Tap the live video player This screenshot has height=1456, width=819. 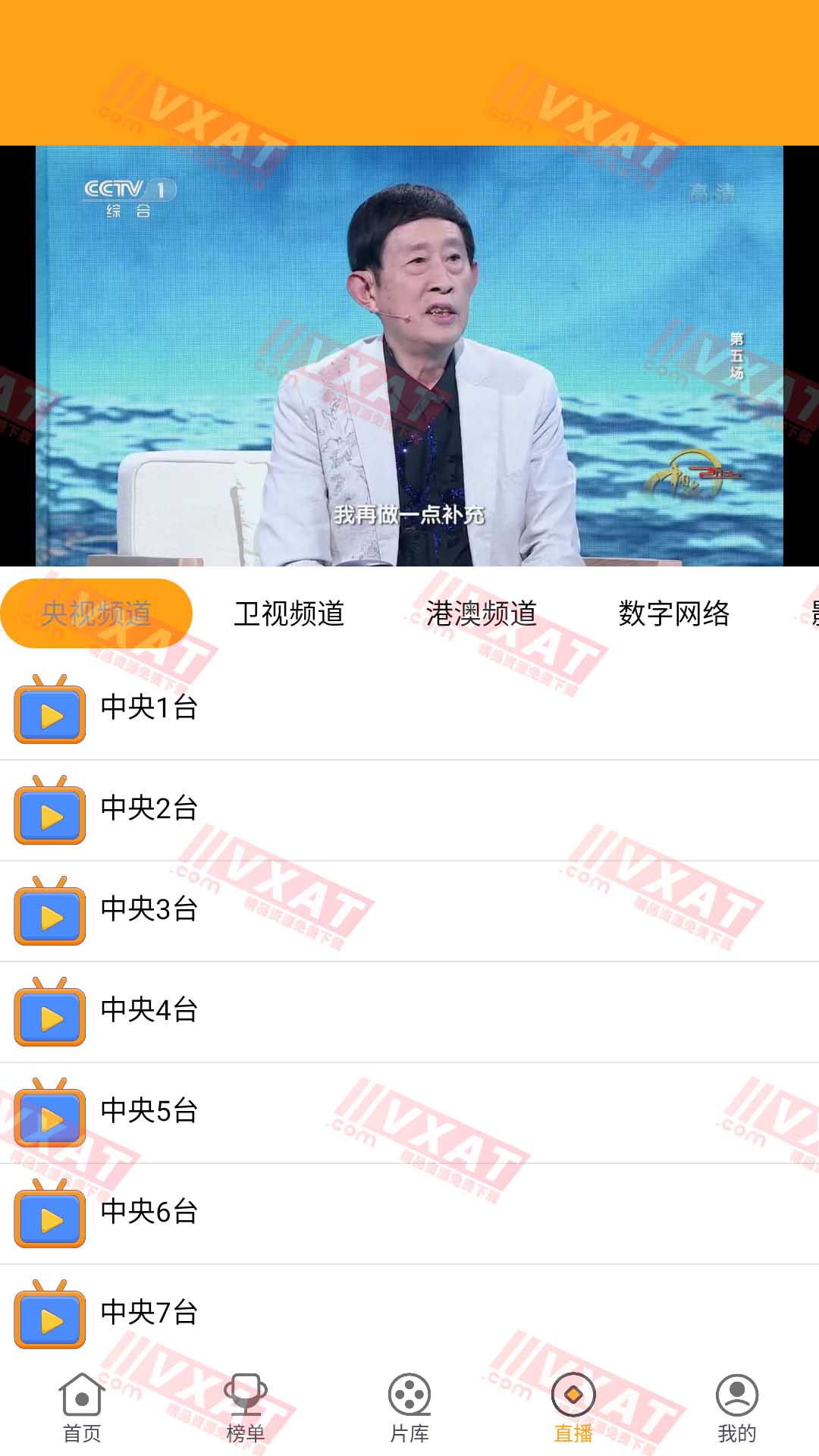pyautogui.click(x=409, y=356)
